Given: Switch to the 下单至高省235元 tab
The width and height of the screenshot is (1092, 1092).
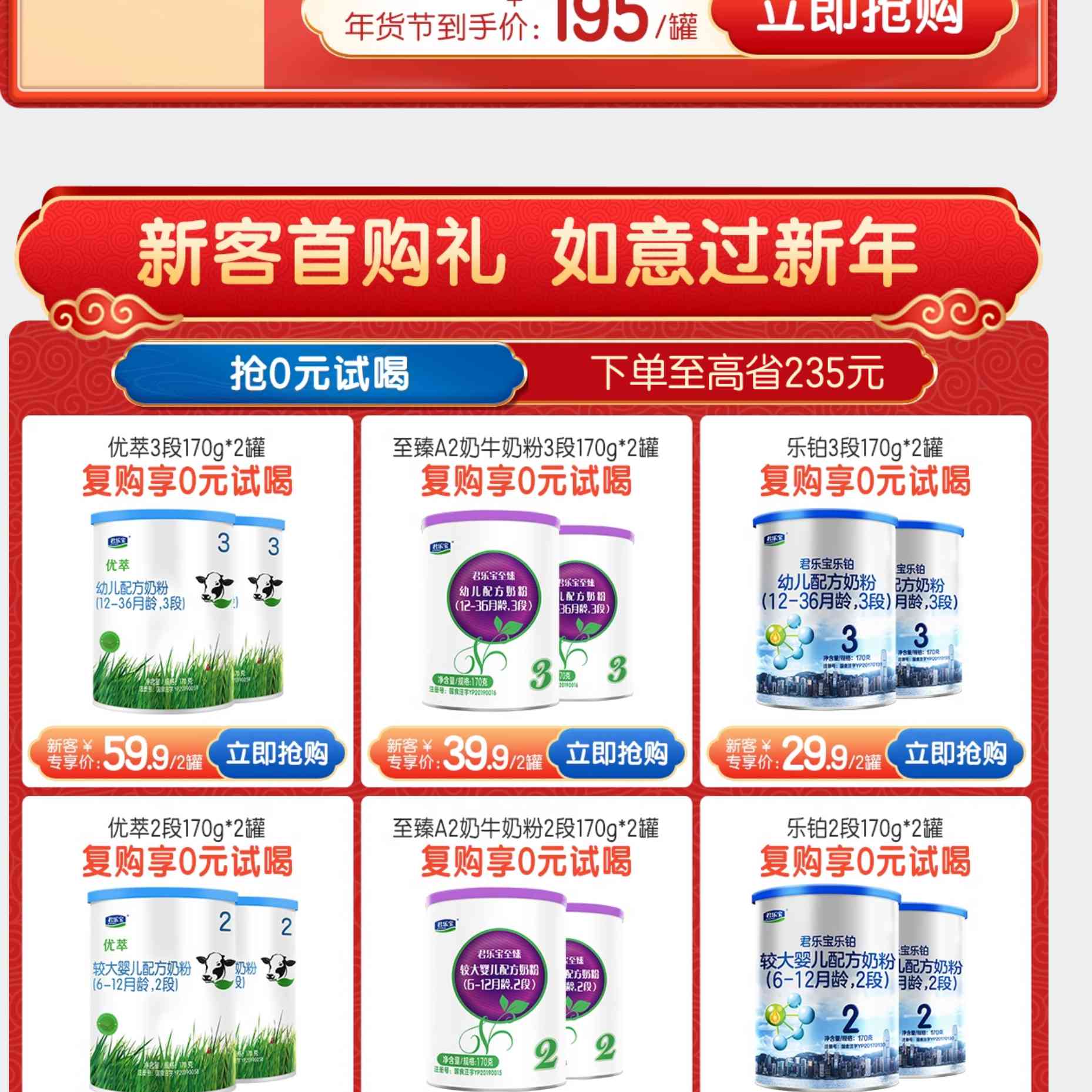Looking at the screenshot, I should pyautogui.click(x=736, y=373).
